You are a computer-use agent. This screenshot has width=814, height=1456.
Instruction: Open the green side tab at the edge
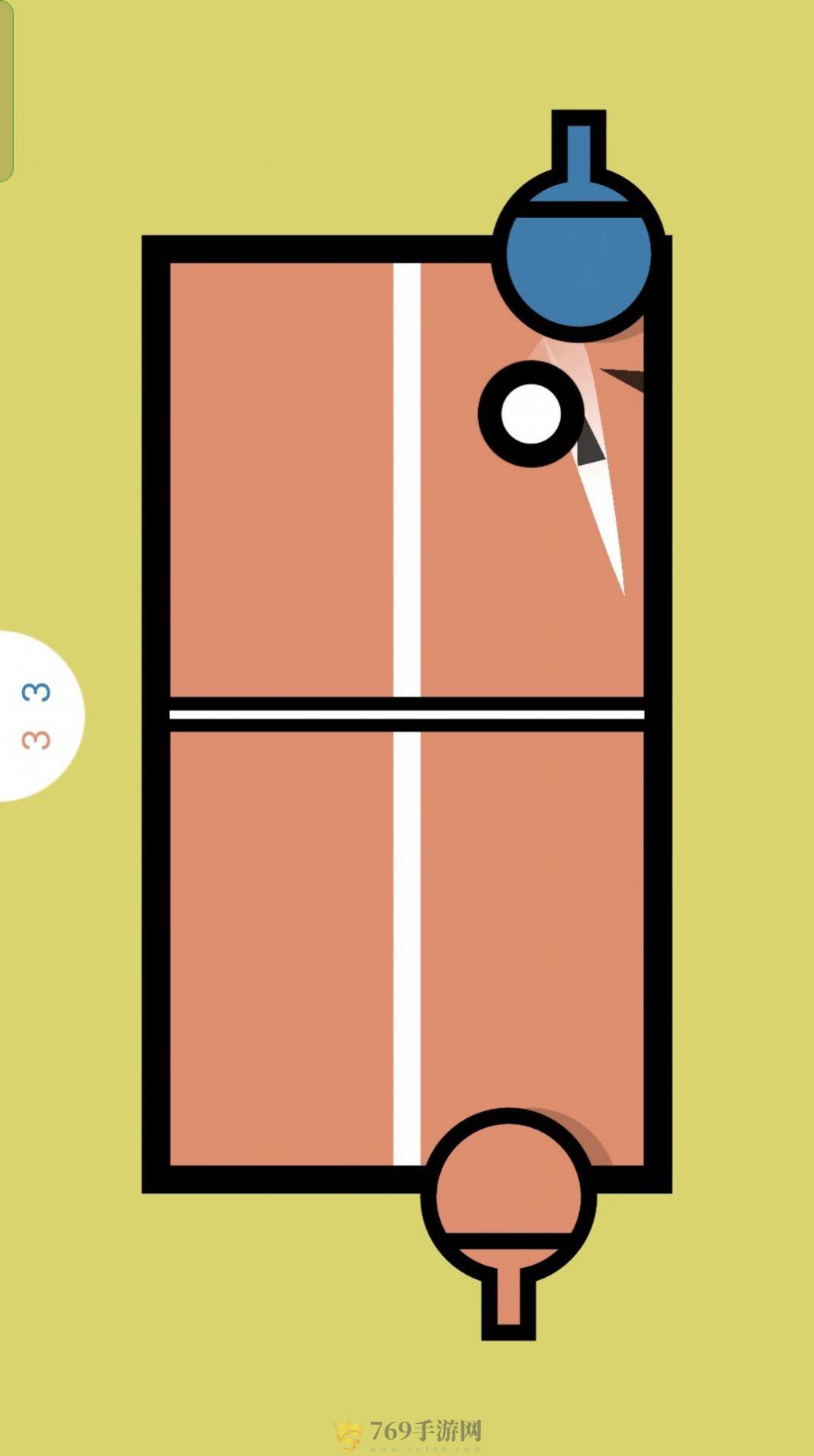[6, 90]
